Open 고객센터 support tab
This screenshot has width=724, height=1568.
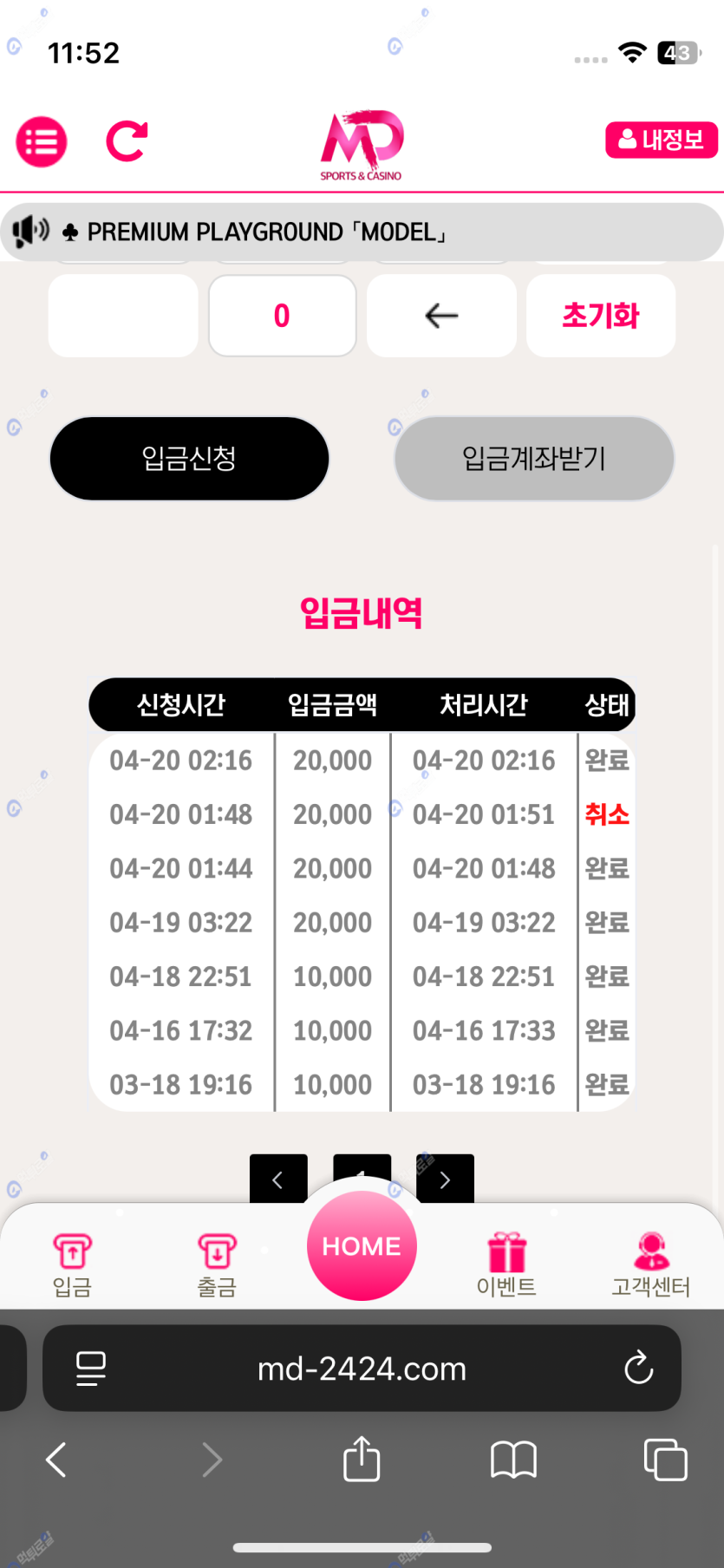pos(650,1264)
